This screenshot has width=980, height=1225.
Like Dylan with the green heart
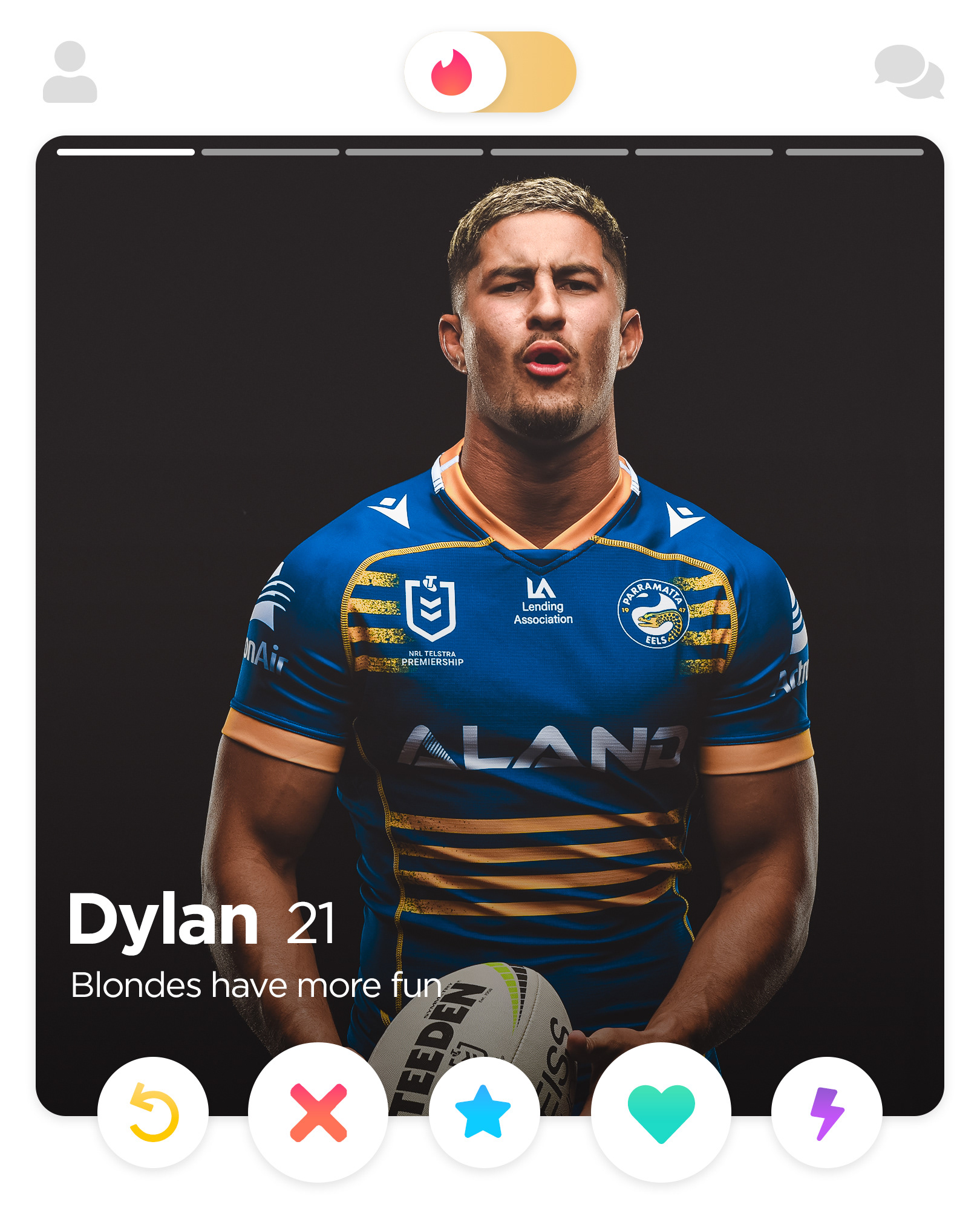[661, 1112]
